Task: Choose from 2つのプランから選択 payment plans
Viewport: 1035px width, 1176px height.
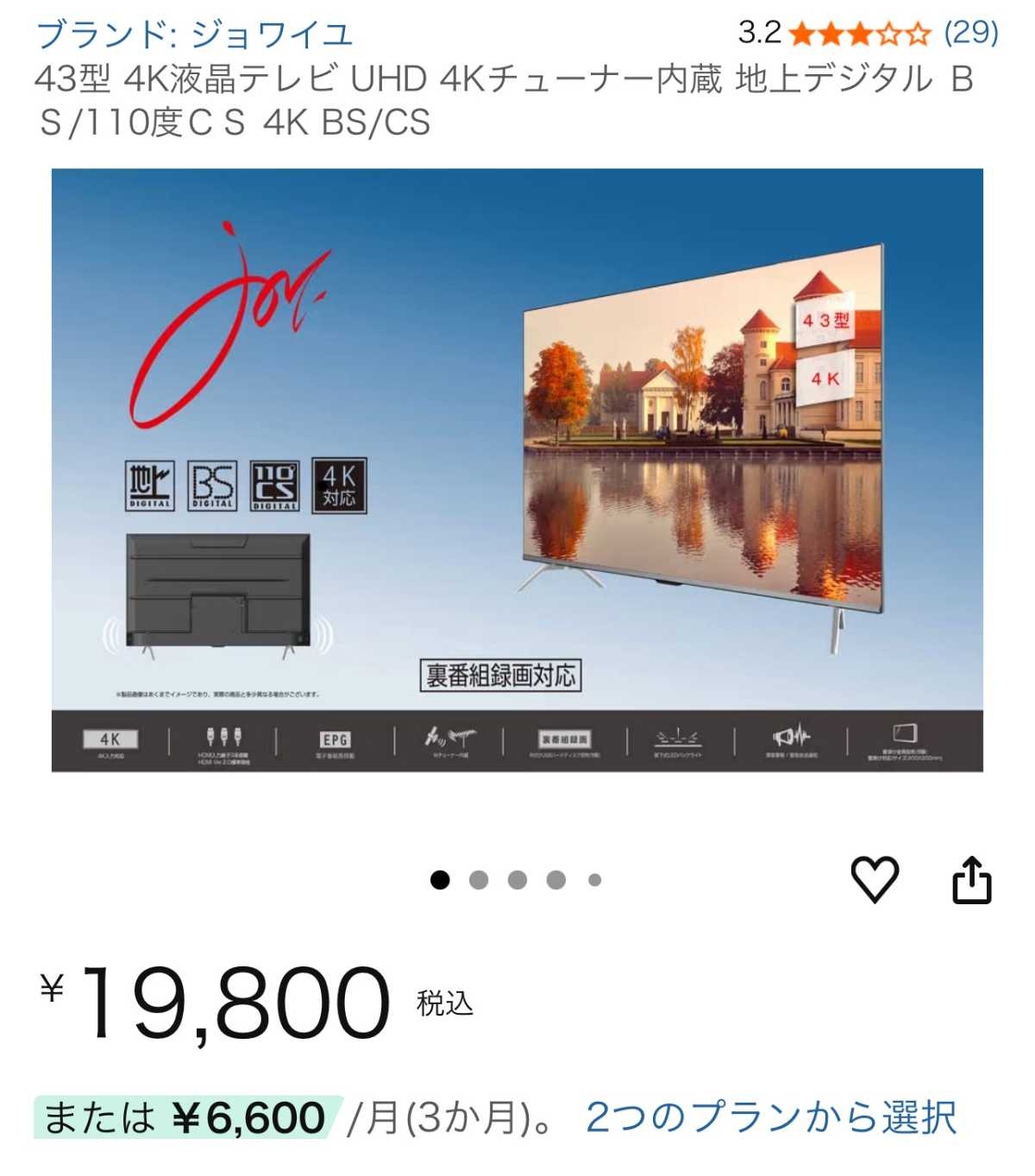Action: 771,1118
